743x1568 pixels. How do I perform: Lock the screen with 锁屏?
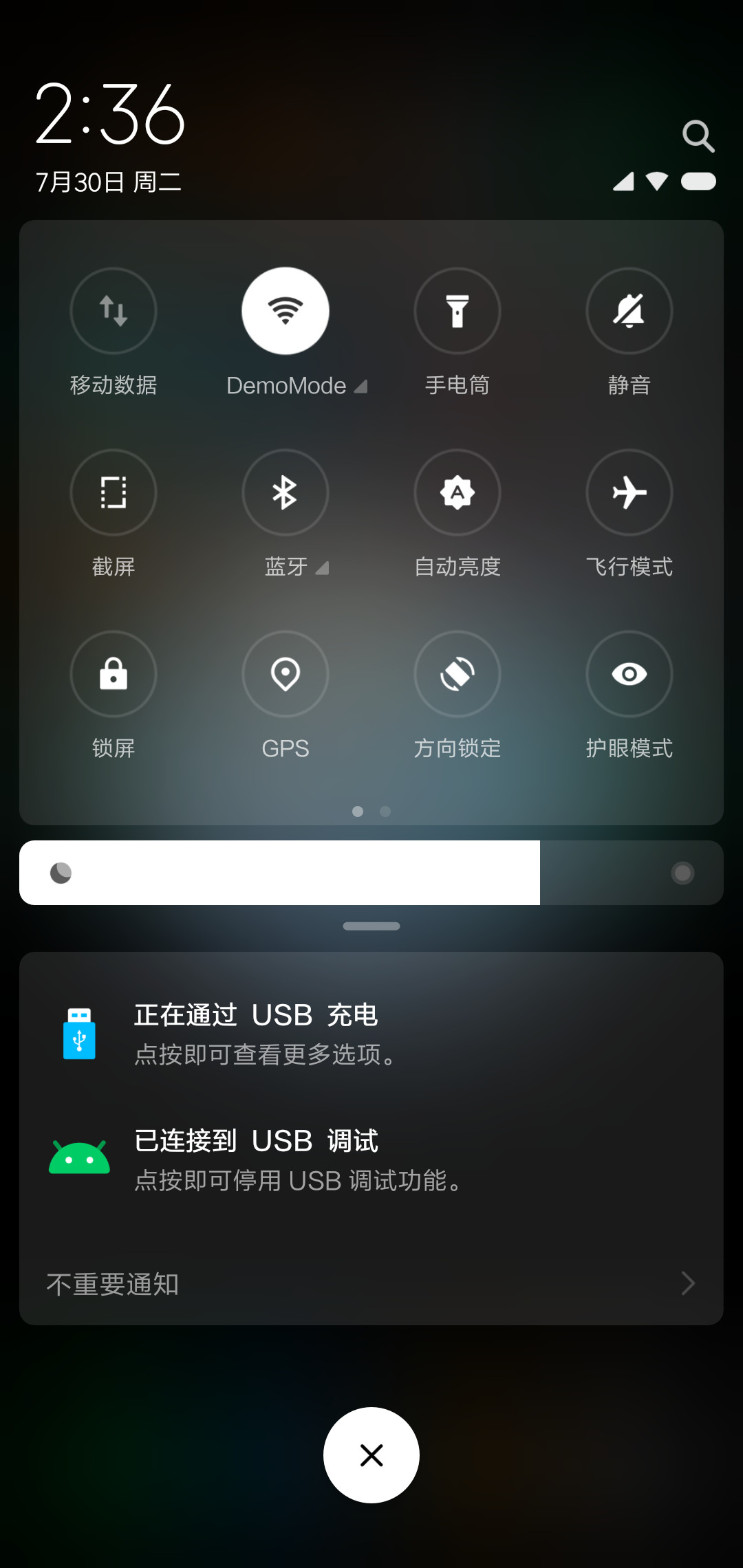coord(114,674)
